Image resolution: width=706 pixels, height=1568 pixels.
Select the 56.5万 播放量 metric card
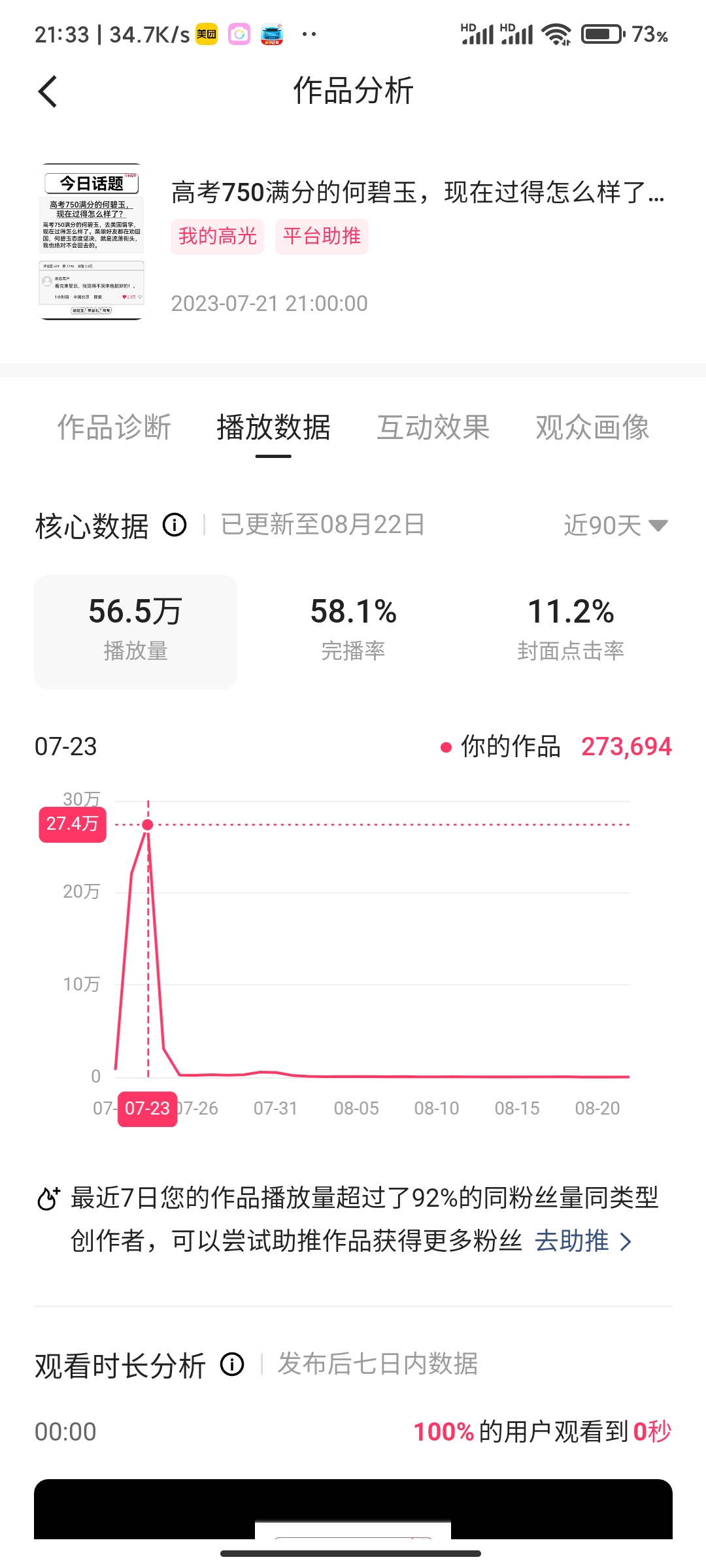(x=135, y=632)
